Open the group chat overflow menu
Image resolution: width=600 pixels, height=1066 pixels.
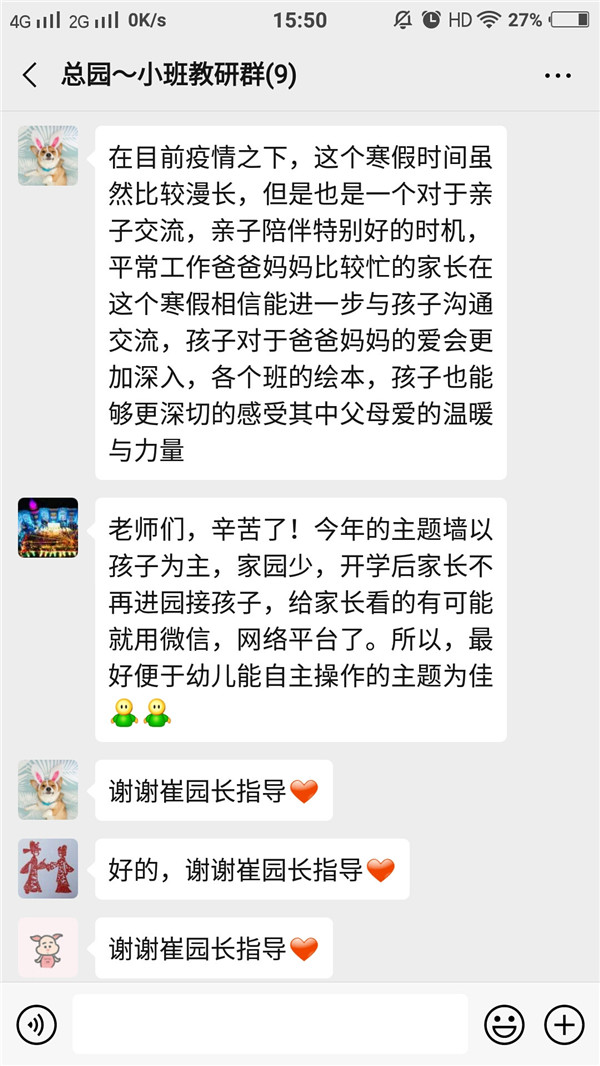[x=558, y=75]
